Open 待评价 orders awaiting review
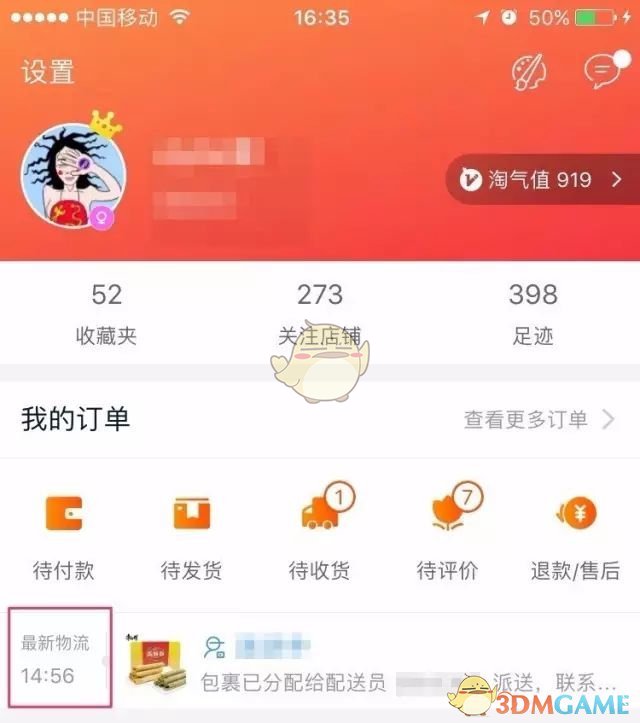This screenshot has height=723, width=640. coord(447,538)
